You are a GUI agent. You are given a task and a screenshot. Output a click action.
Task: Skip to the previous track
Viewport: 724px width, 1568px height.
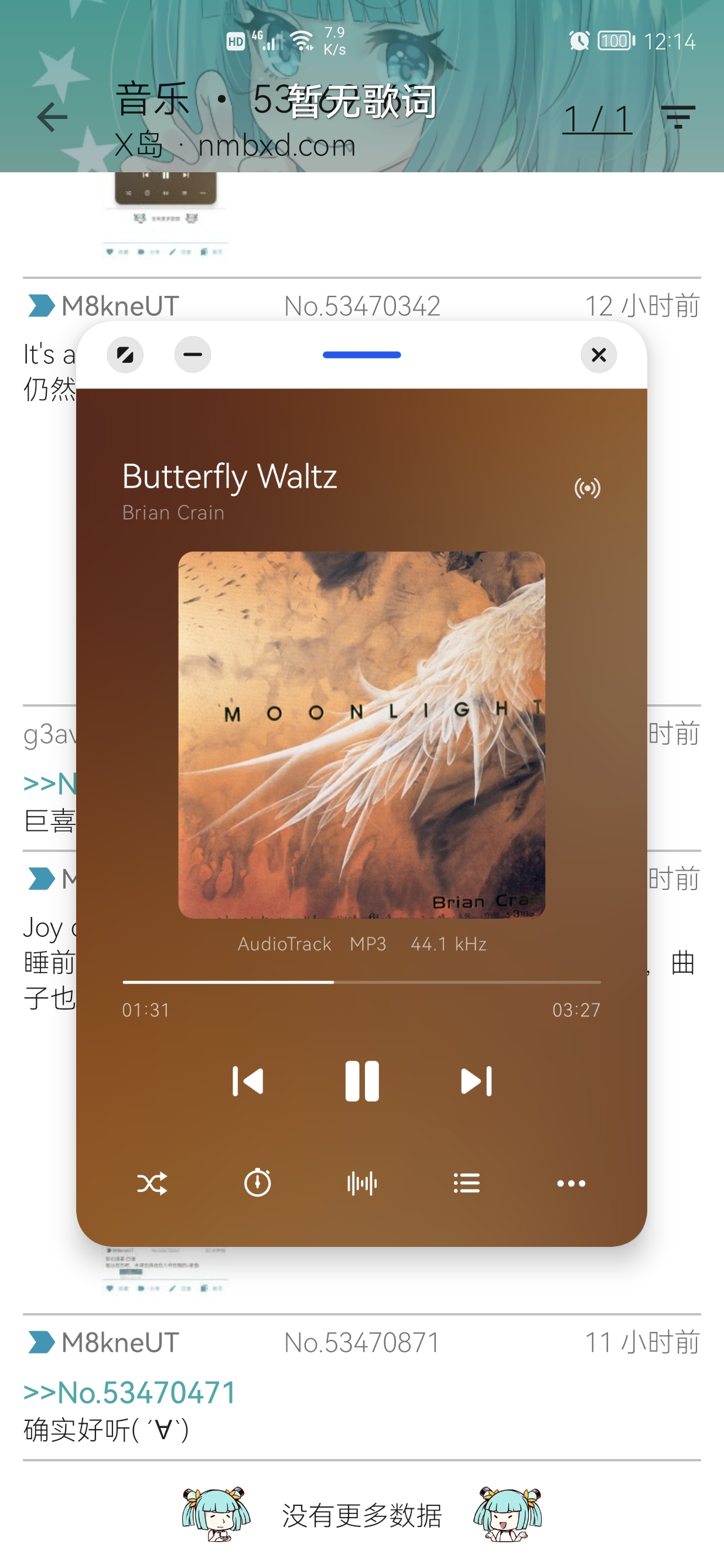[248, 1082]
